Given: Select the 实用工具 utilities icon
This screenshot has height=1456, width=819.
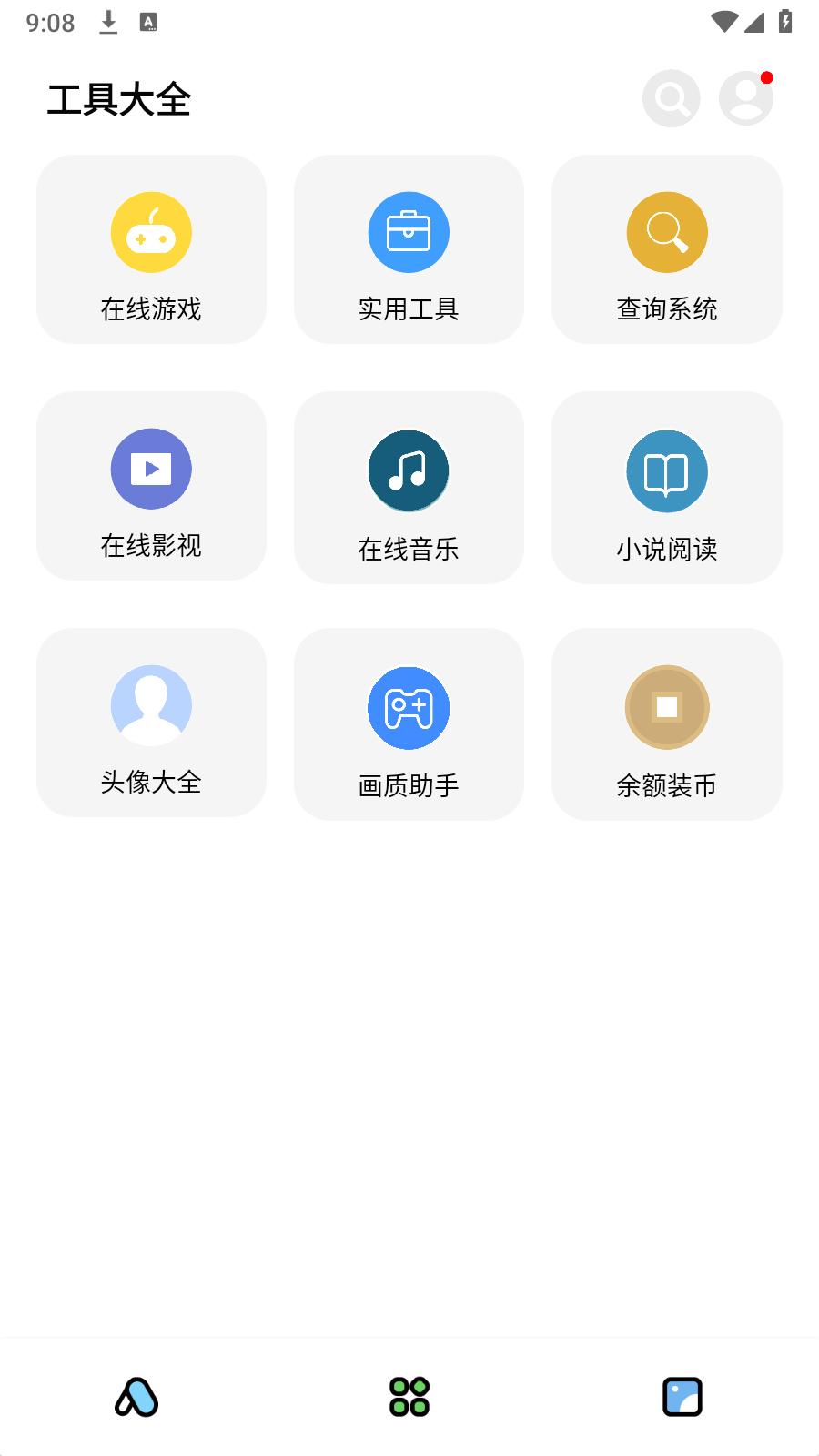Looking at the screenshot, I should click(409, 232).
